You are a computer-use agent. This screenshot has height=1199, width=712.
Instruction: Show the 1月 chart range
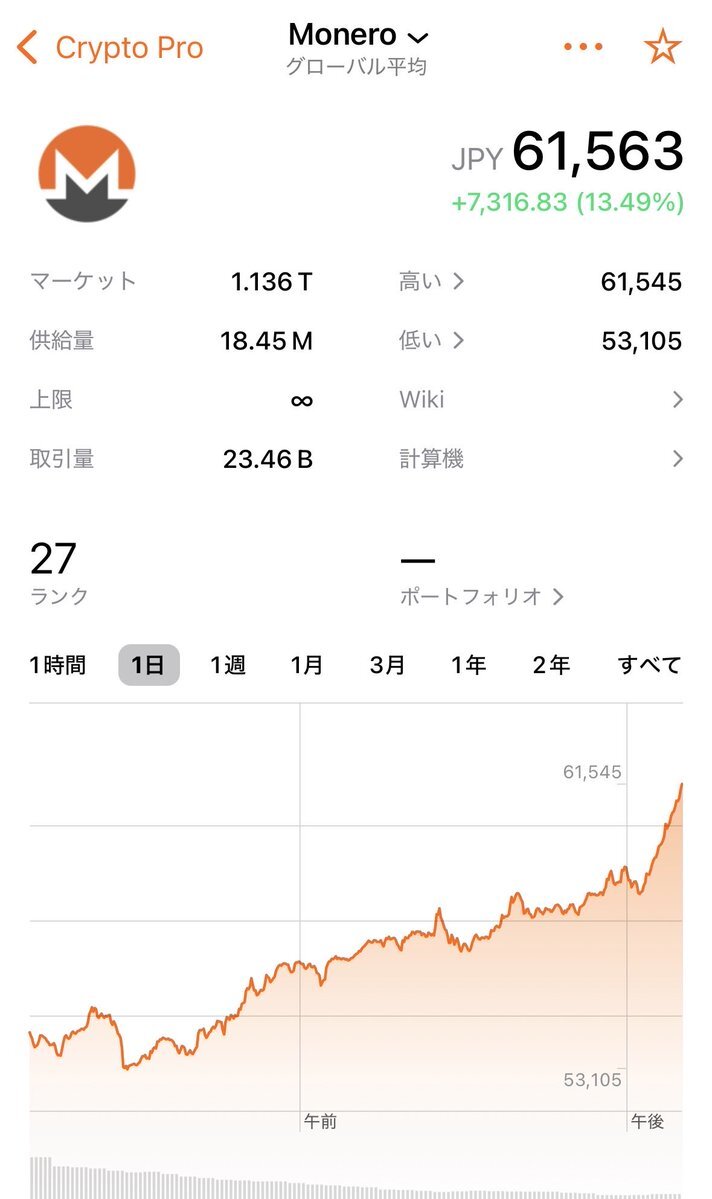pyautogui.click(x=307, y=665)
